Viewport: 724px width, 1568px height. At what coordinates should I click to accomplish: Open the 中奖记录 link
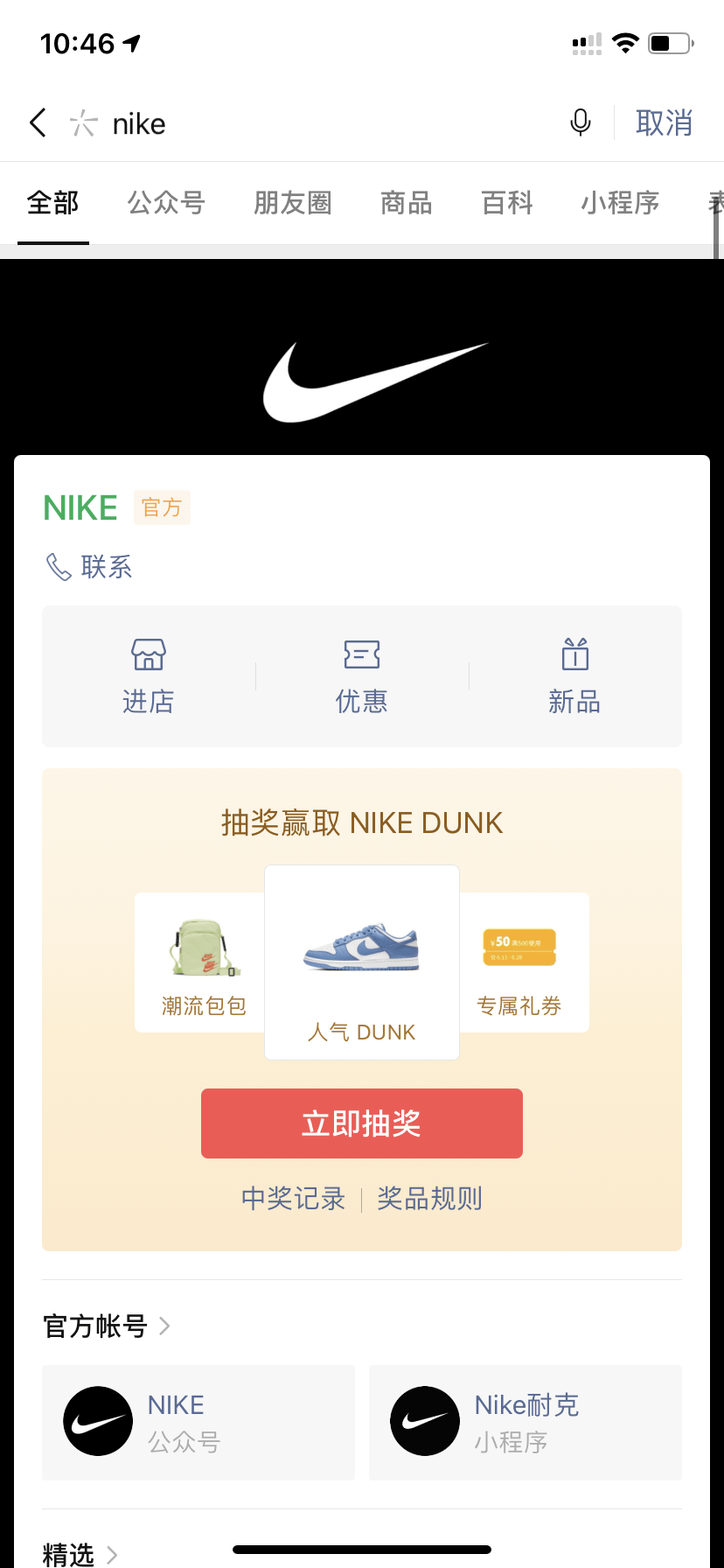point(294,1199)
